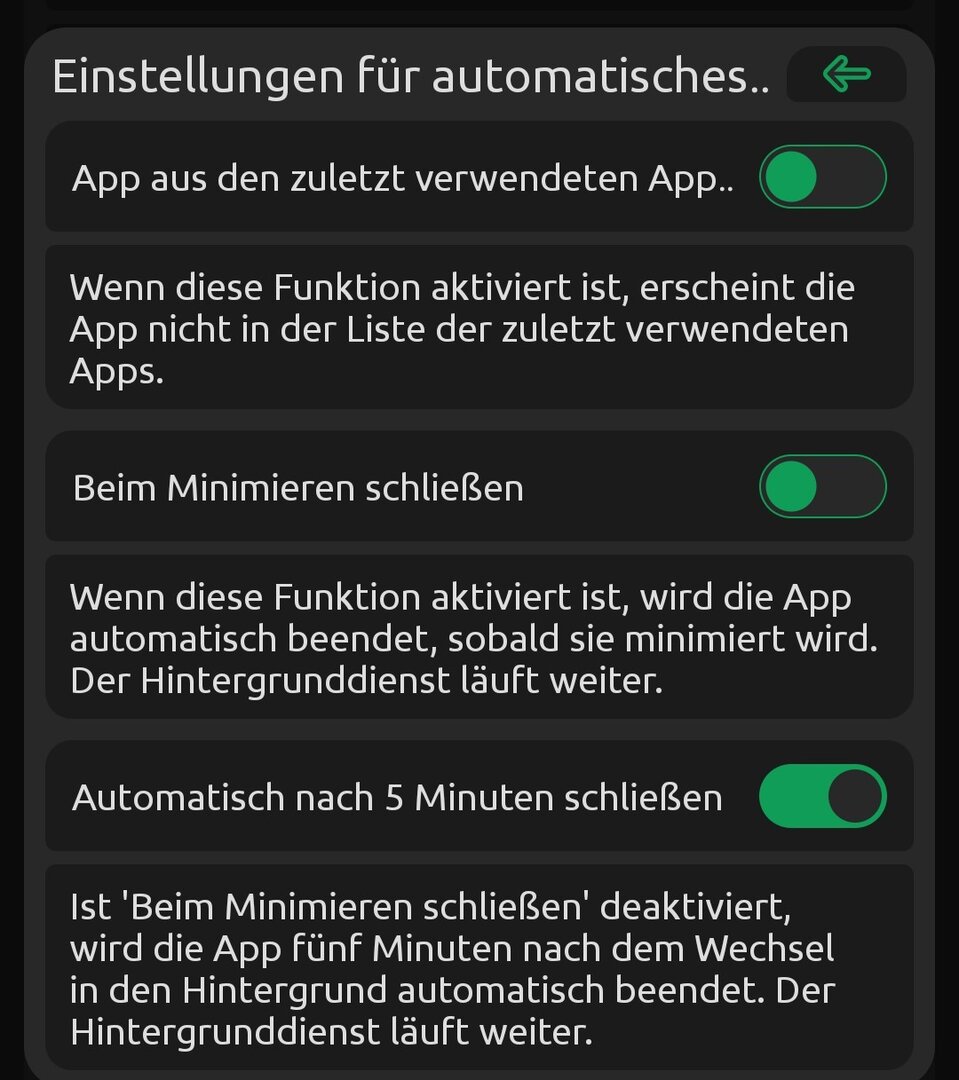
Task: Toggle 'App aus den zuletzt verwendeten App..' switch
Action: (822, 177)
